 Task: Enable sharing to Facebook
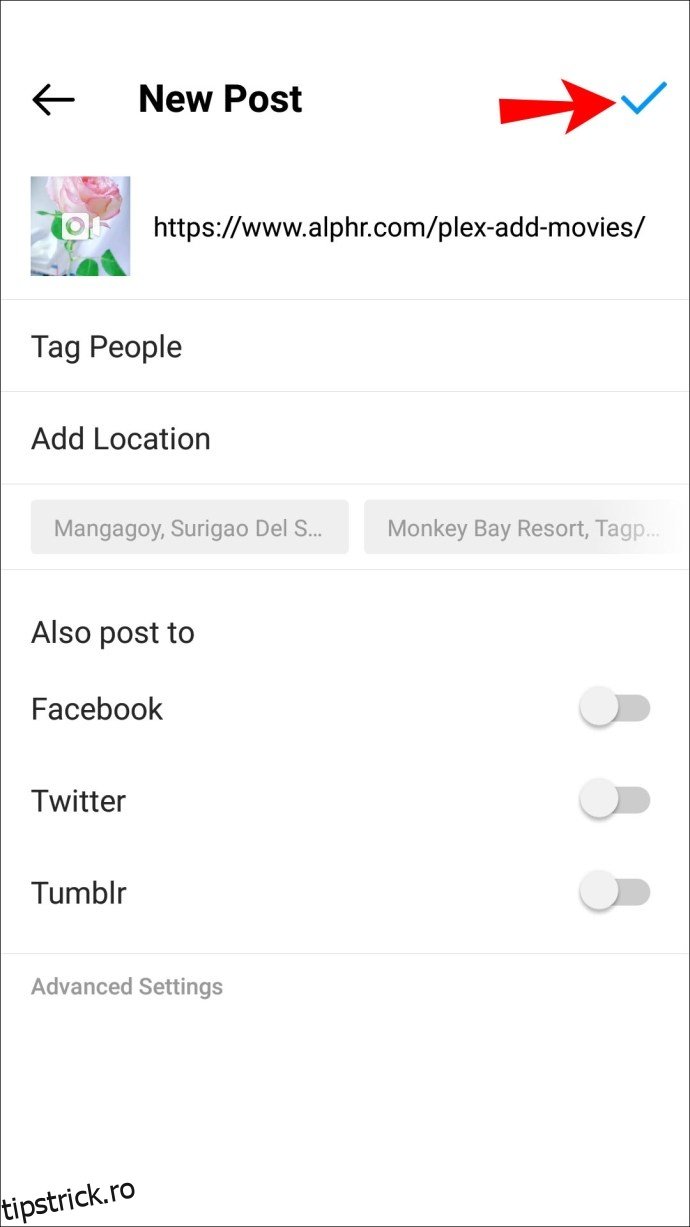coord(615,709)
